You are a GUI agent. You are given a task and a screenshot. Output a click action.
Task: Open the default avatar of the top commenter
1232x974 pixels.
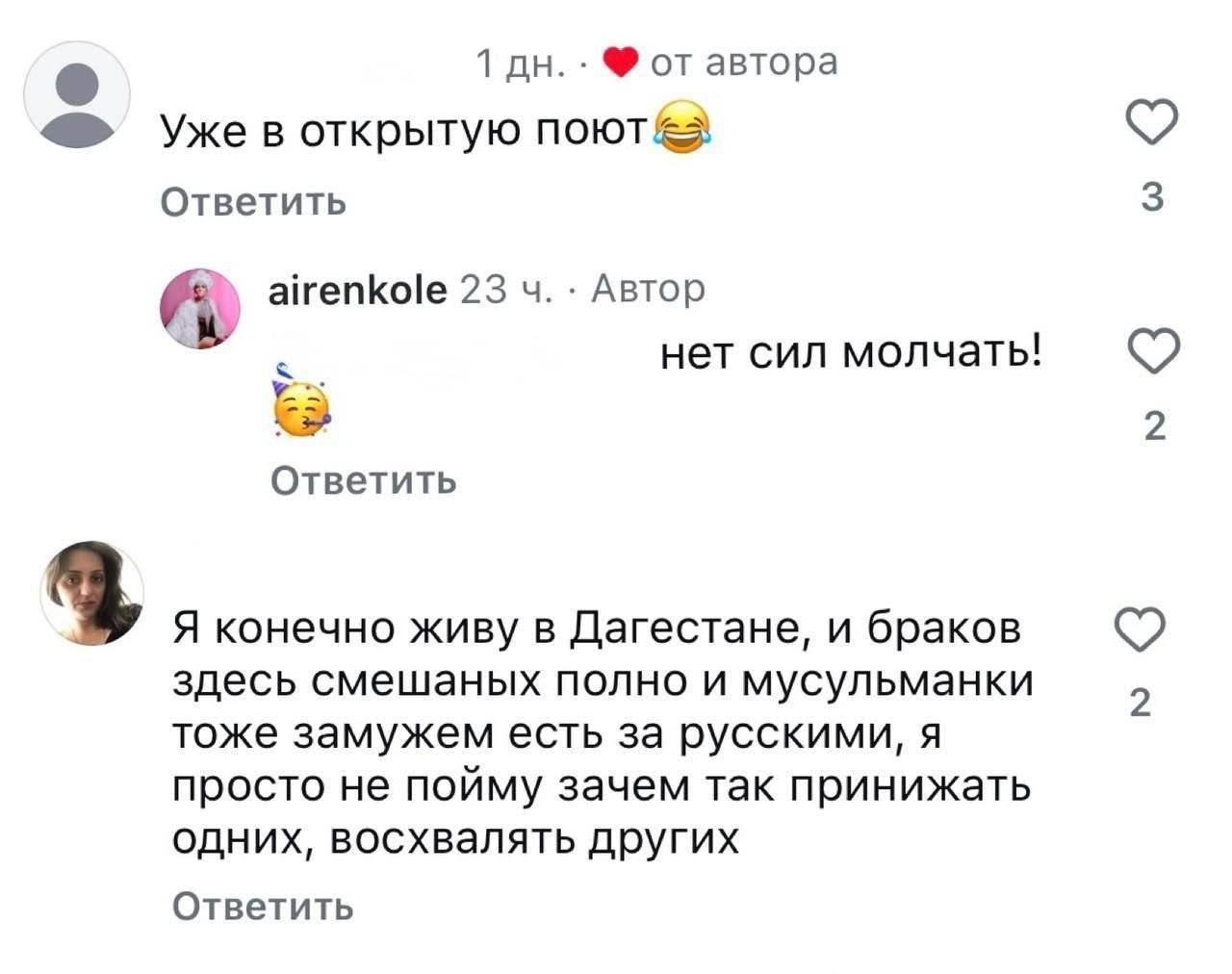(77, 94)
